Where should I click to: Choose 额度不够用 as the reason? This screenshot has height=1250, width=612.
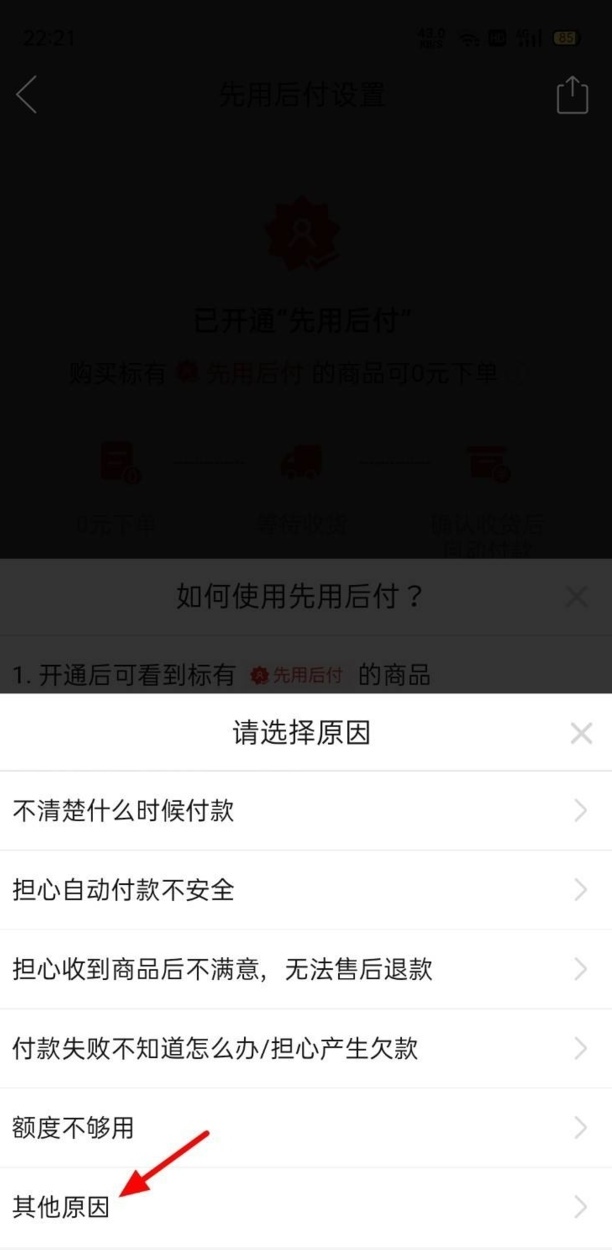306,1128
